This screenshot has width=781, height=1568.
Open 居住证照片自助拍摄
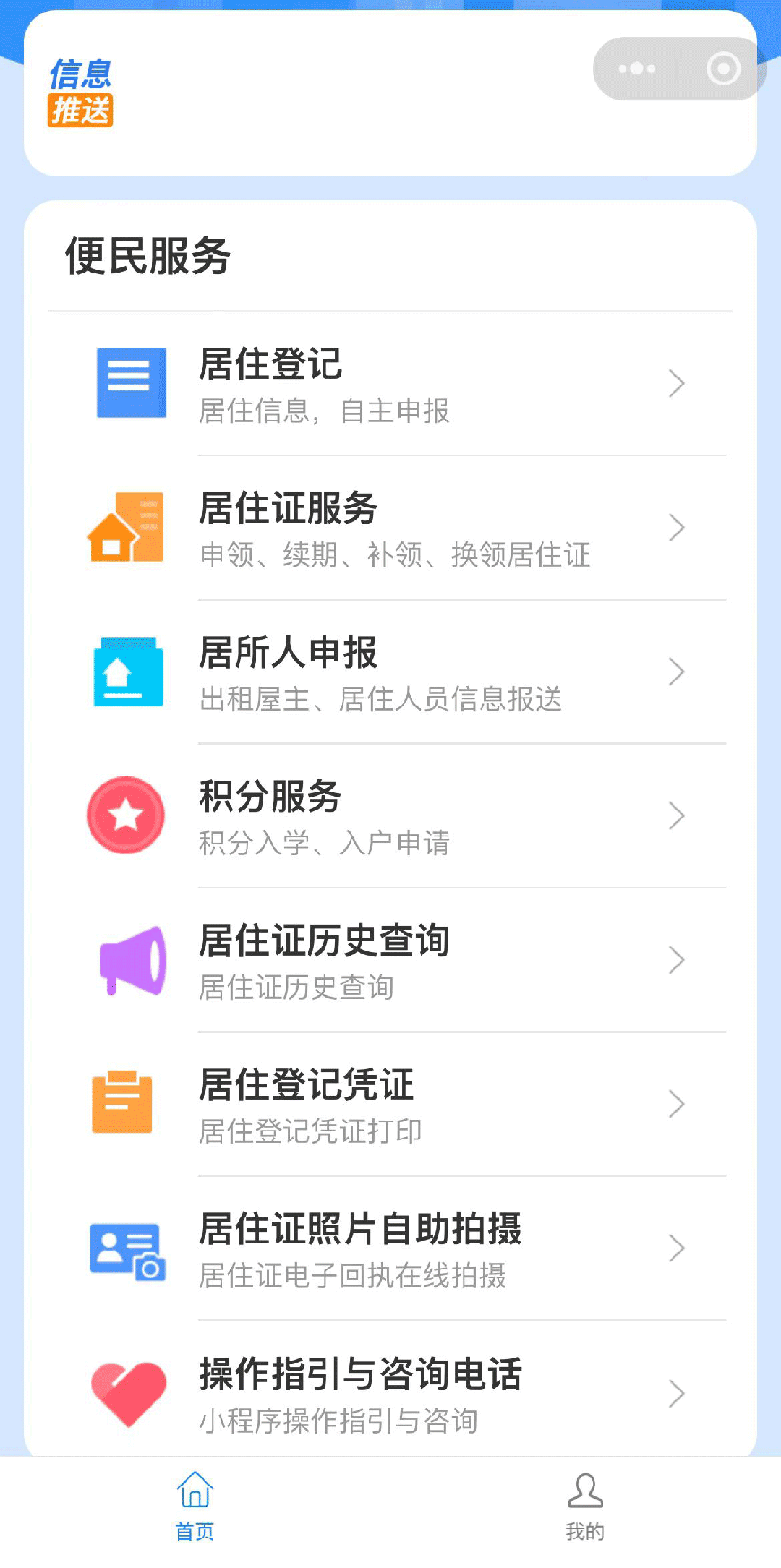(390, 1248)
